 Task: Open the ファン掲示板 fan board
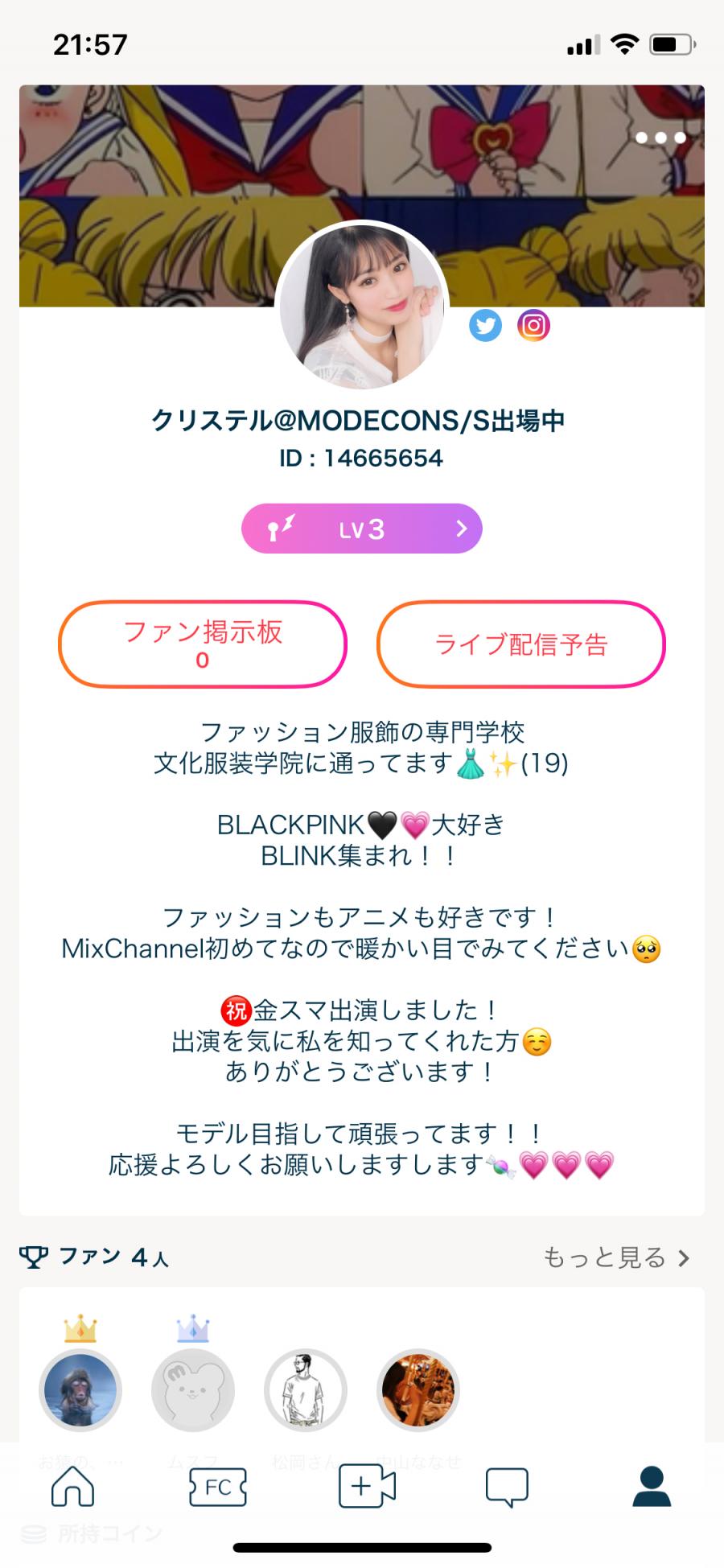[203, 644]
